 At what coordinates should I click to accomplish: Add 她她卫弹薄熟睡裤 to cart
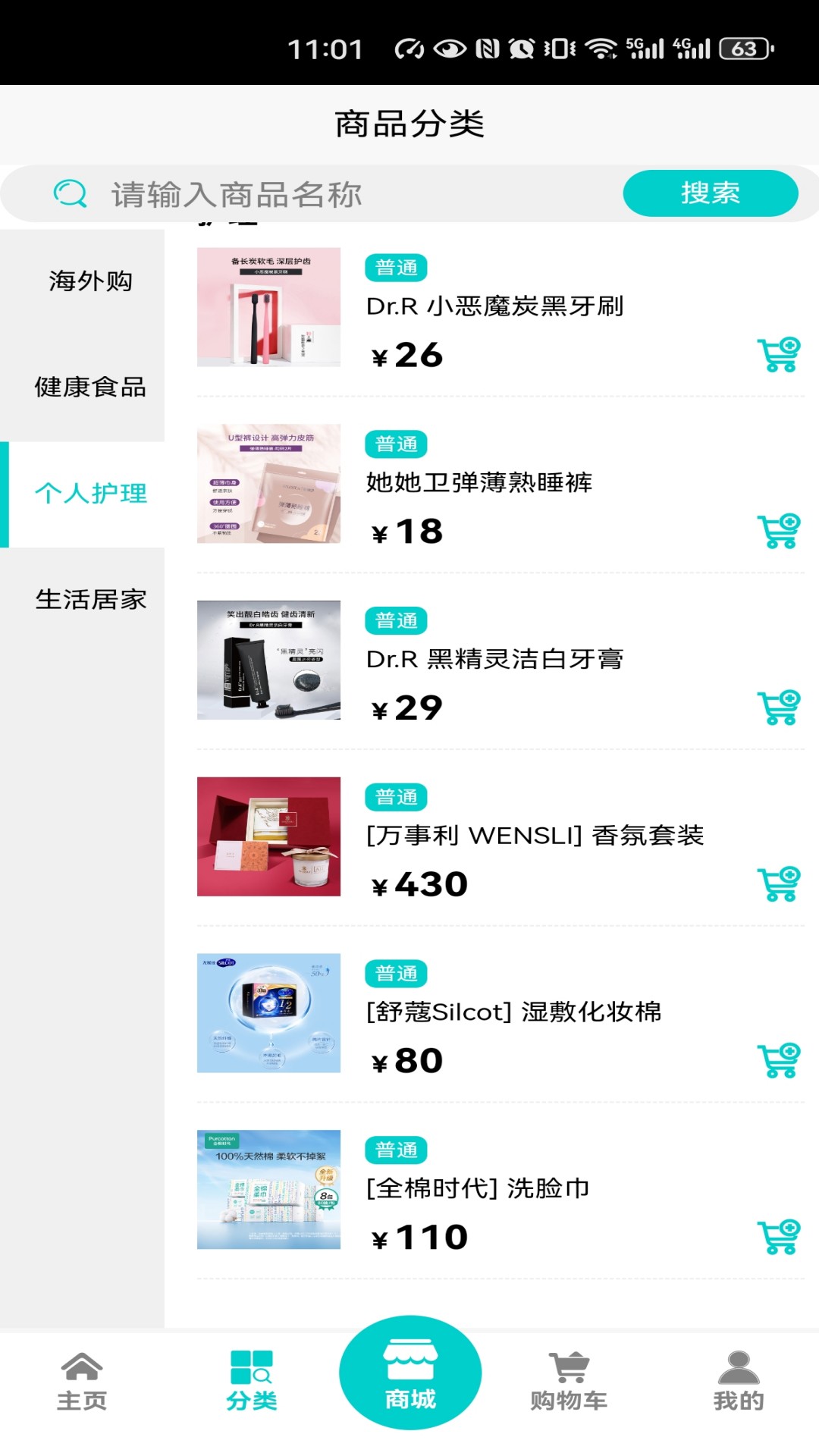(779, 531)
